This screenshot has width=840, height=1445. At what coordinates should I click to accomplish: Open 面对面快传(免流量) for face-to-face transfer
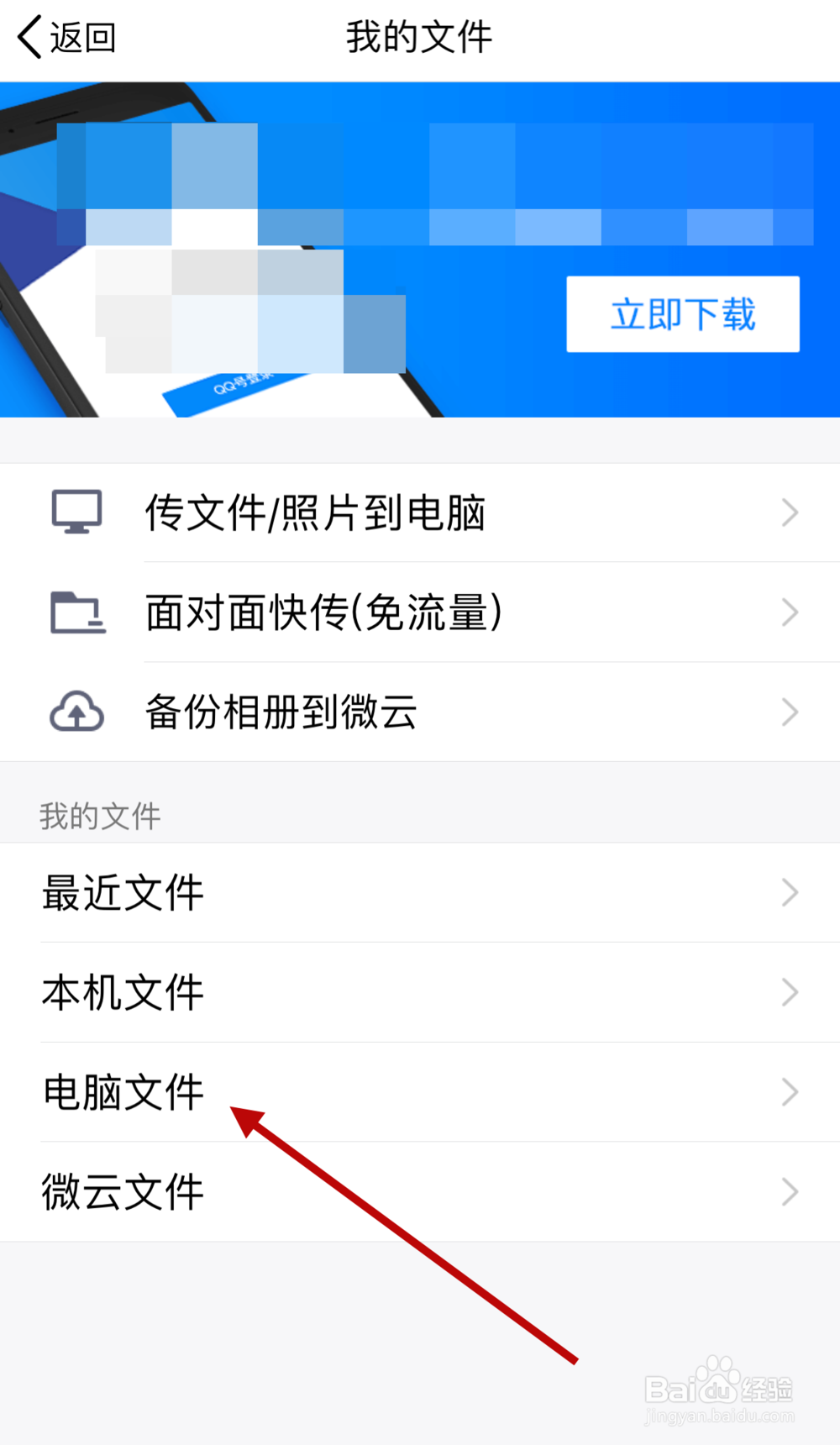point(322,612)
